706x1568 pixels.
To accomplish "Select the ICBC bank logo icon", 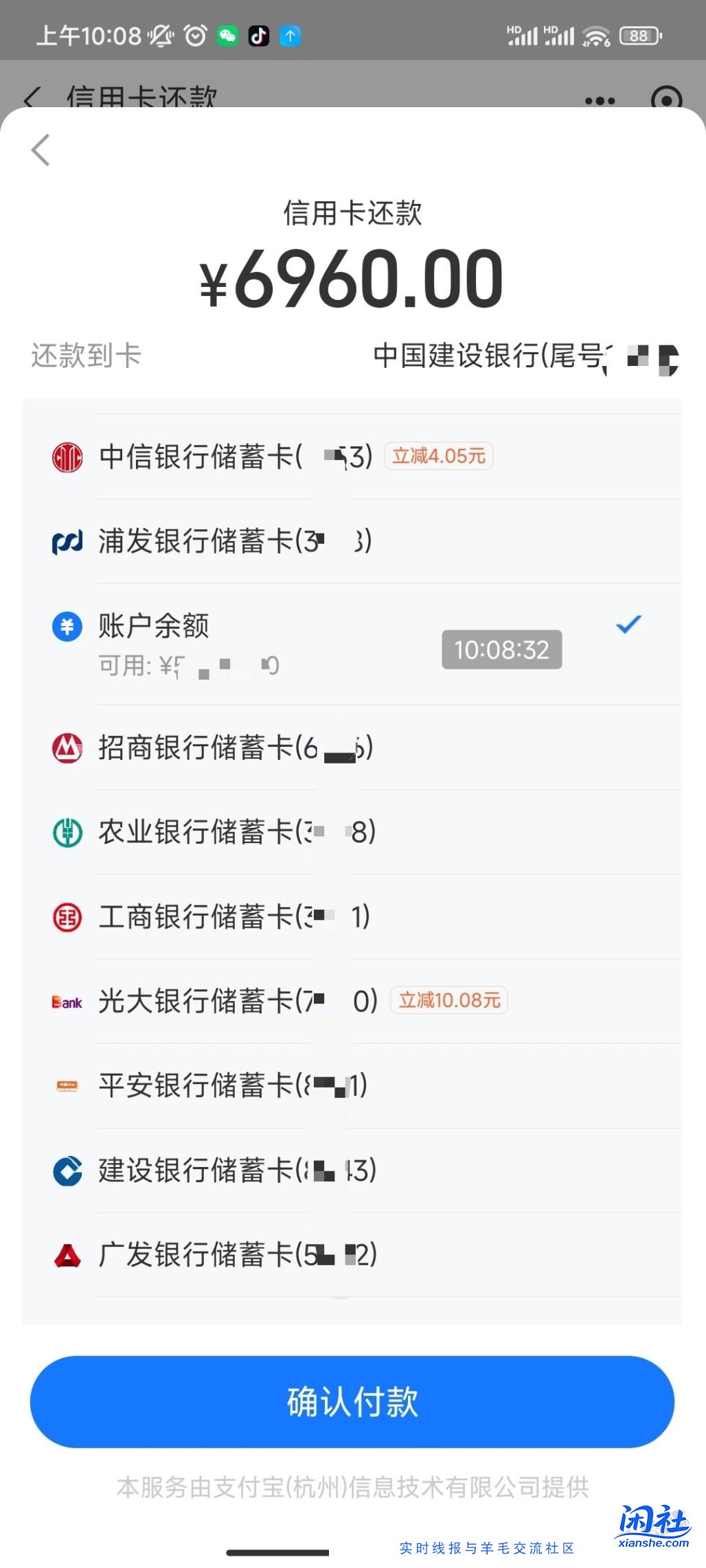I will click(x=67, y=916).
